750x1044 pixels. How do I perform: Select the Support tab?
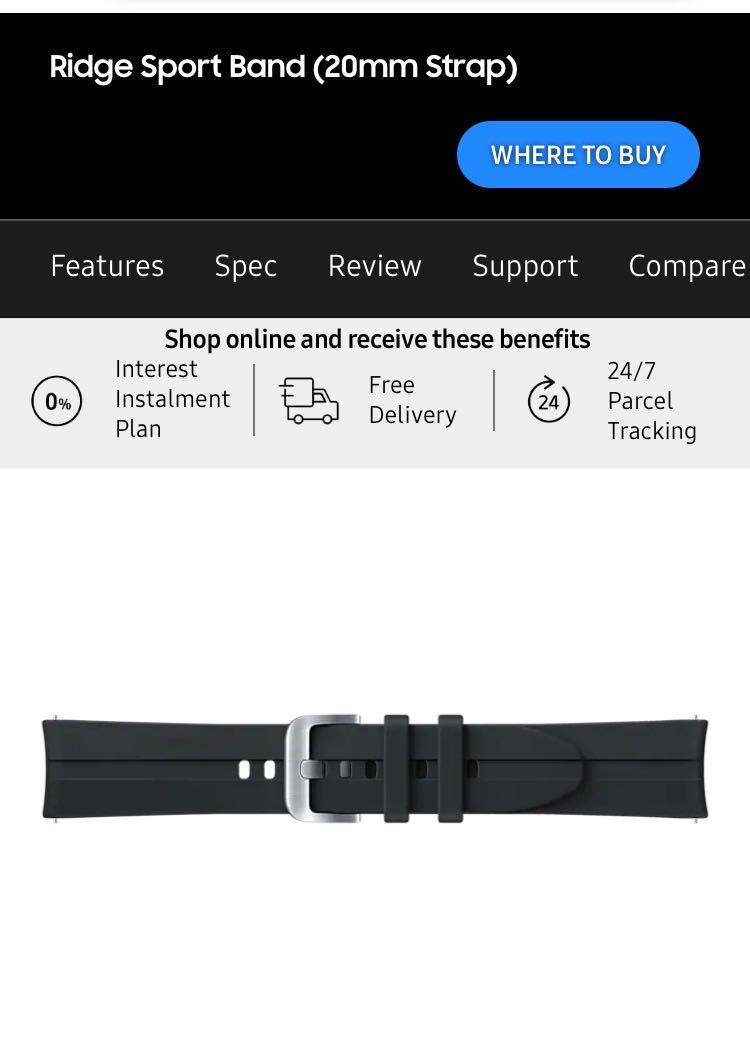[x=525, y=266]
